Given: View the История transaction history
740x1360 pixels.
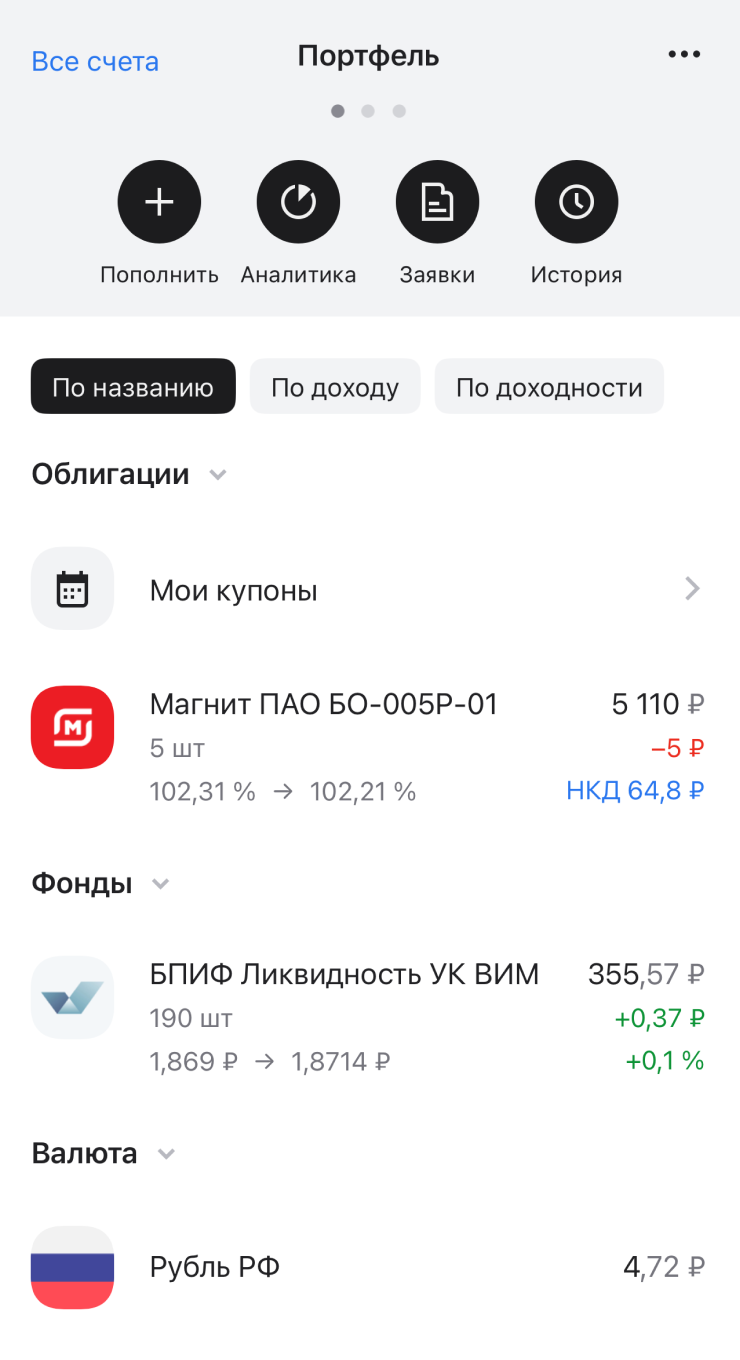Looking at the screenshot, I should click(x=576, y=203).
